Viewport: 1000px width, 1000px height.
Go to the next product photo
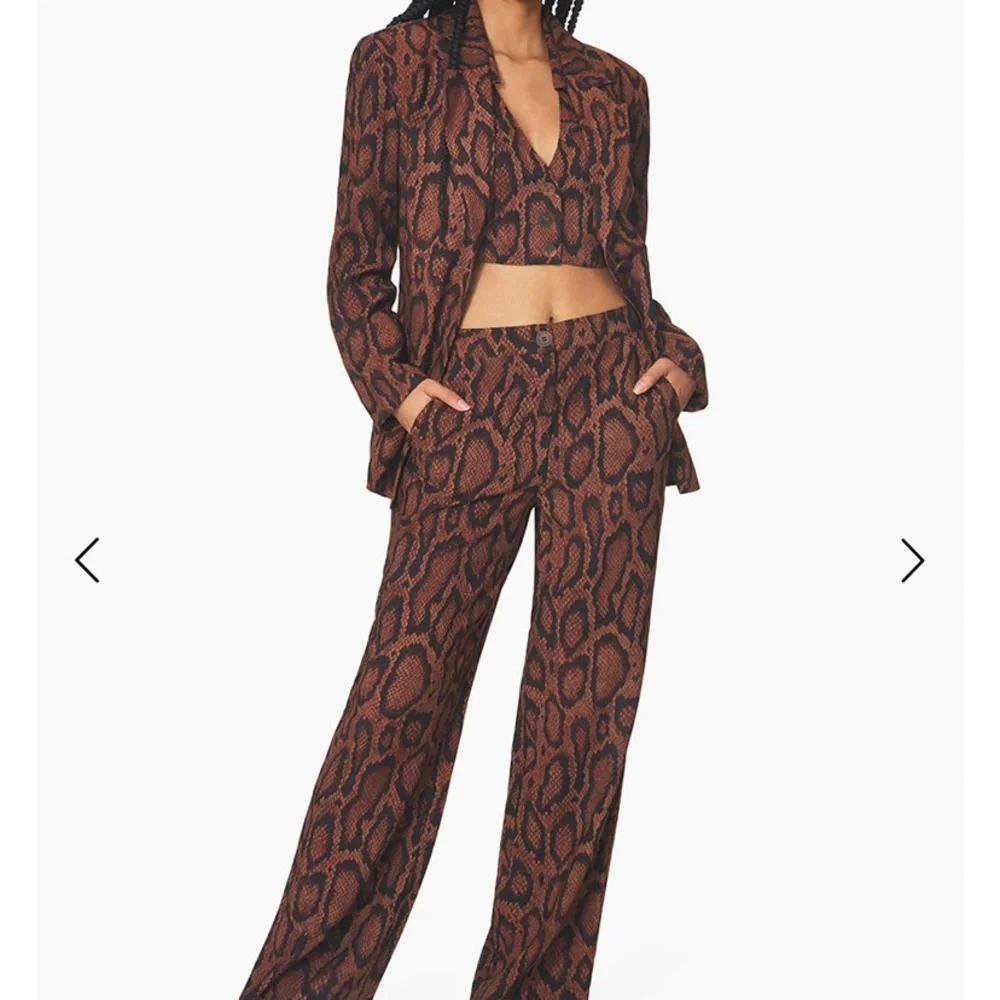[x=912, y=560]
